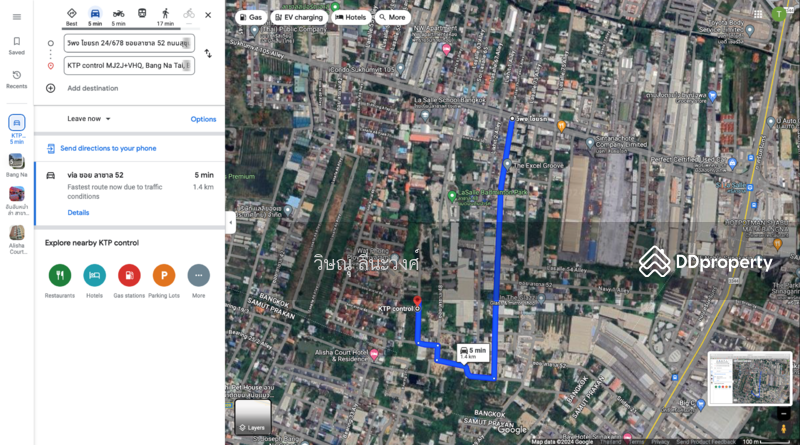Send directions to your phone

coord(107,148)
